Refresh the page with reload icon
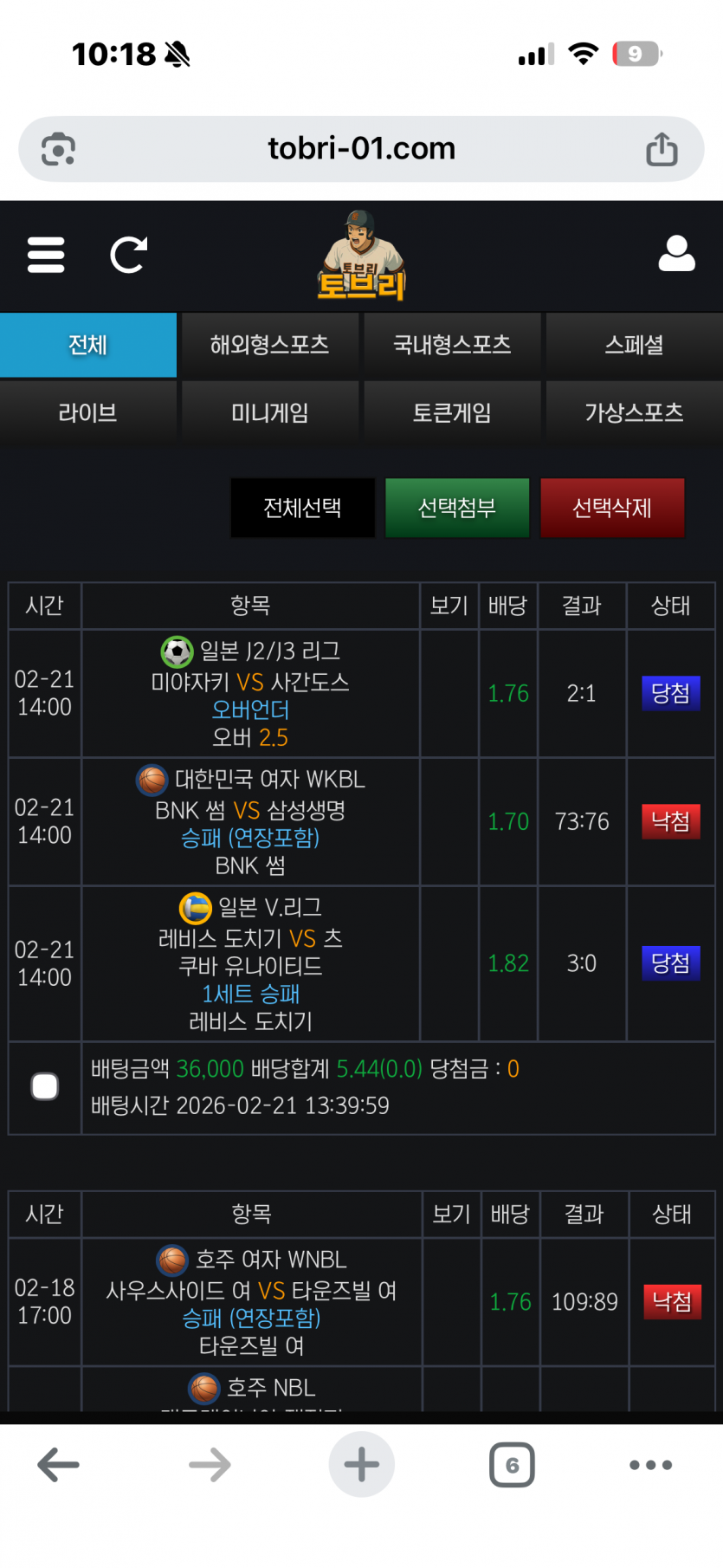 (x=128, y=255)
